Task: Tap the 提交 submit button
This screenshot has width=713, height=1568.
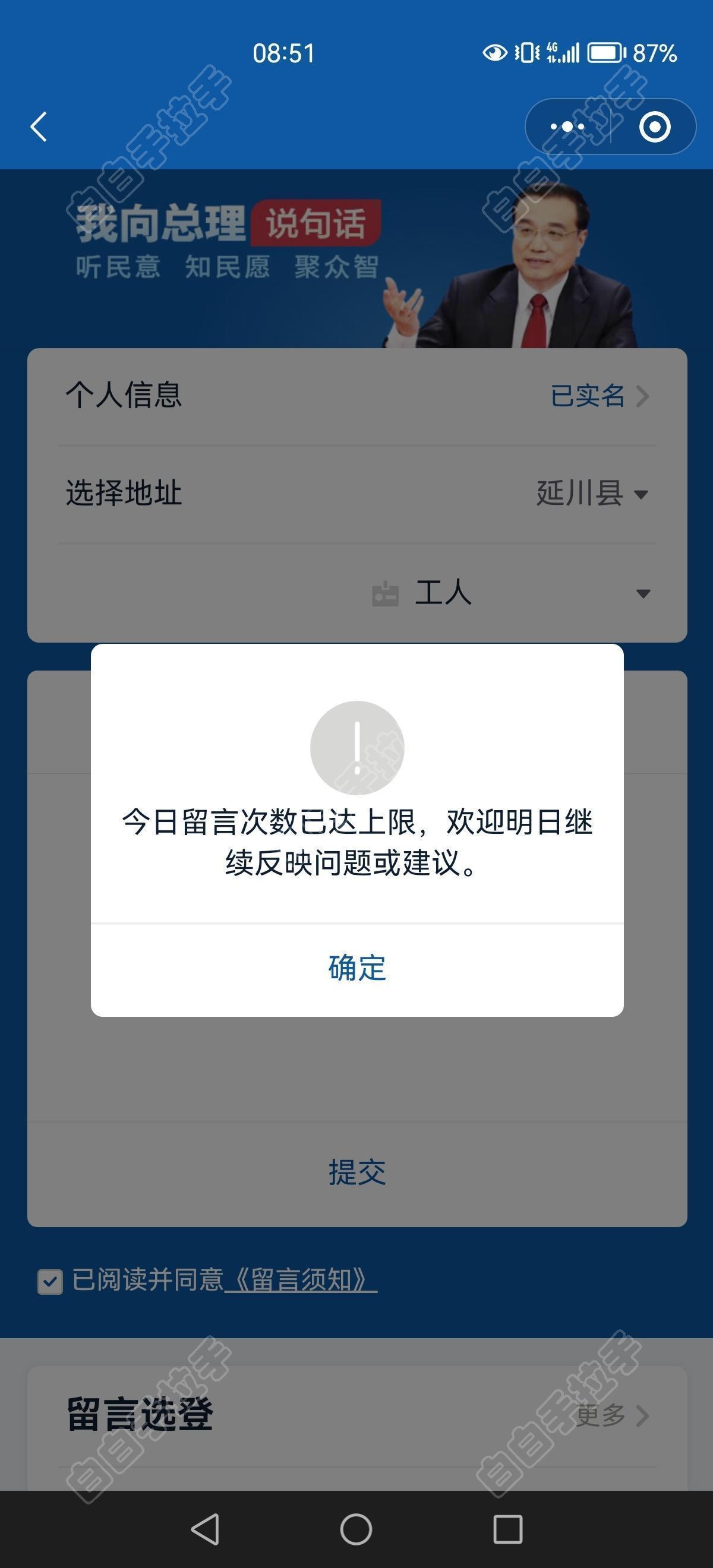Action: (357, 1172)
